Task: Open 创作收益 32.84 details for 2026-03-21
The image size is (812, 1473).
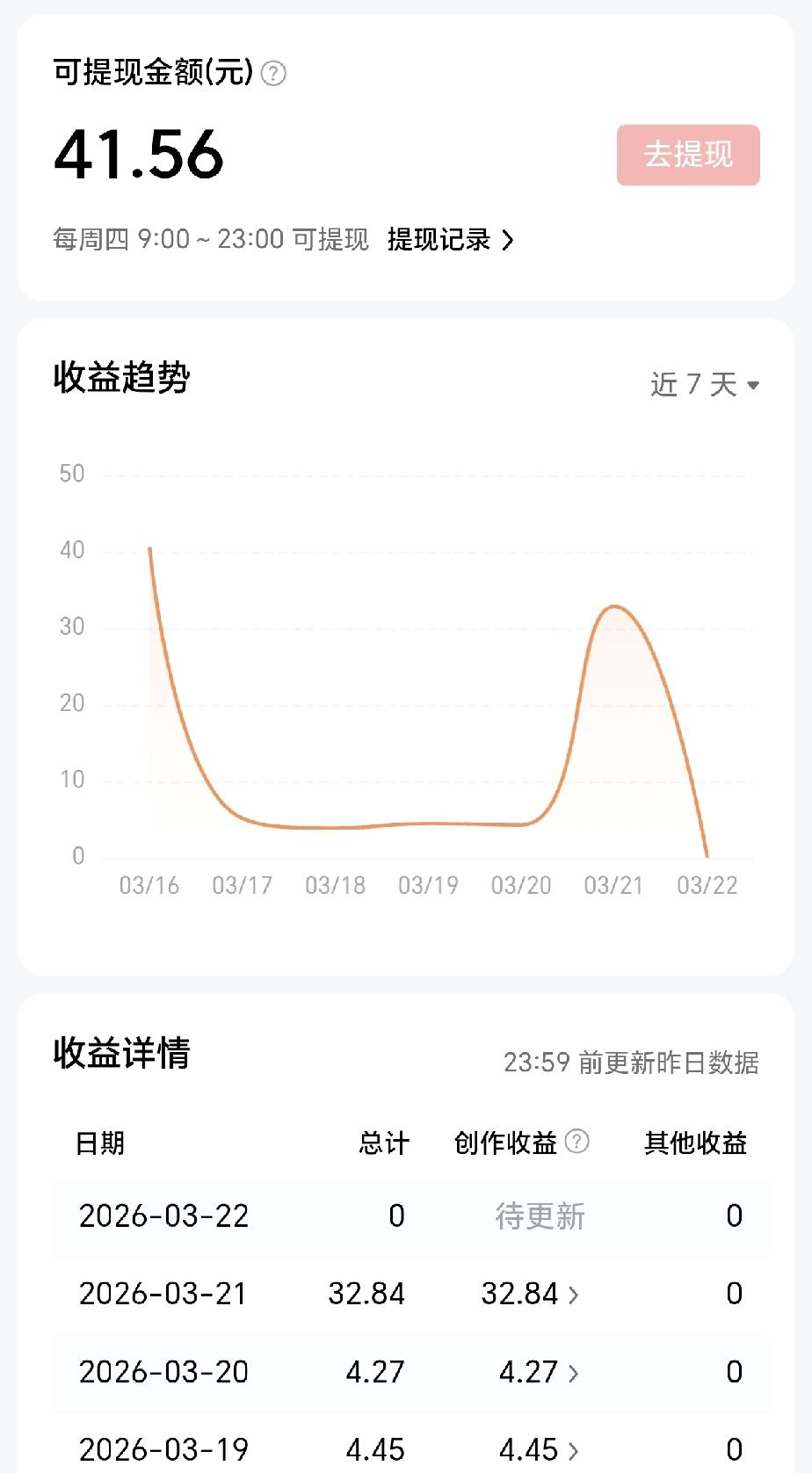Action: click(530, 1294)
